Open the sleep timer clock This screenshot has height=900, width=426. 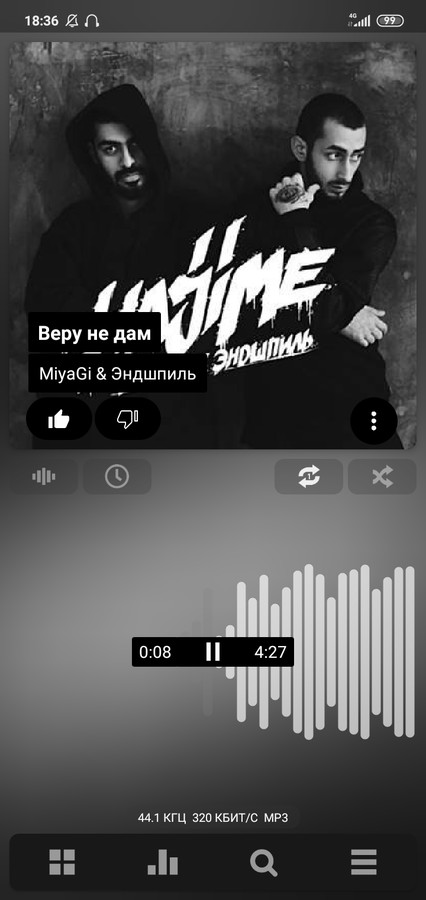click(x=117, y=476)
